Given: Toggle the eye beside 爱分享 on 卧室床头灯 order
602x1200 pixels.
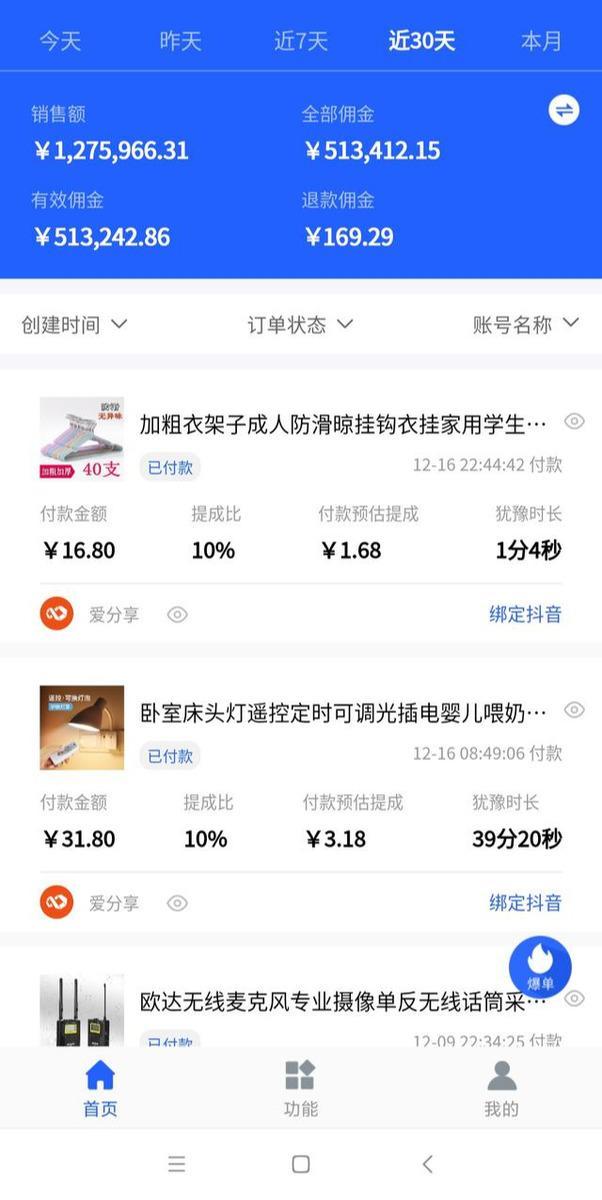Looking at the screenshot, I should 177,903.
